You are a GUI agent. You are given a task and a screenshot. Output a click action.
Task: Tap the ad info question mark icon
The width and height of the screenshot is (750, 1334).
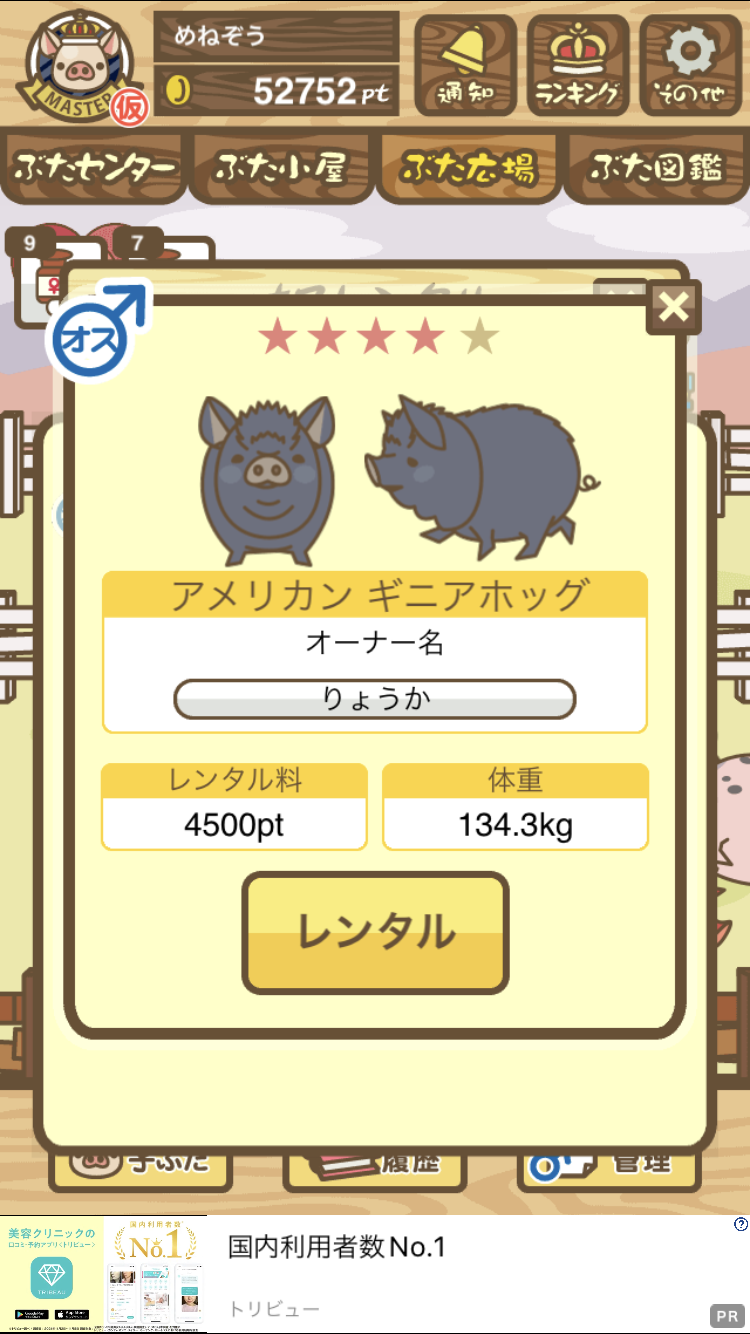741,1224
